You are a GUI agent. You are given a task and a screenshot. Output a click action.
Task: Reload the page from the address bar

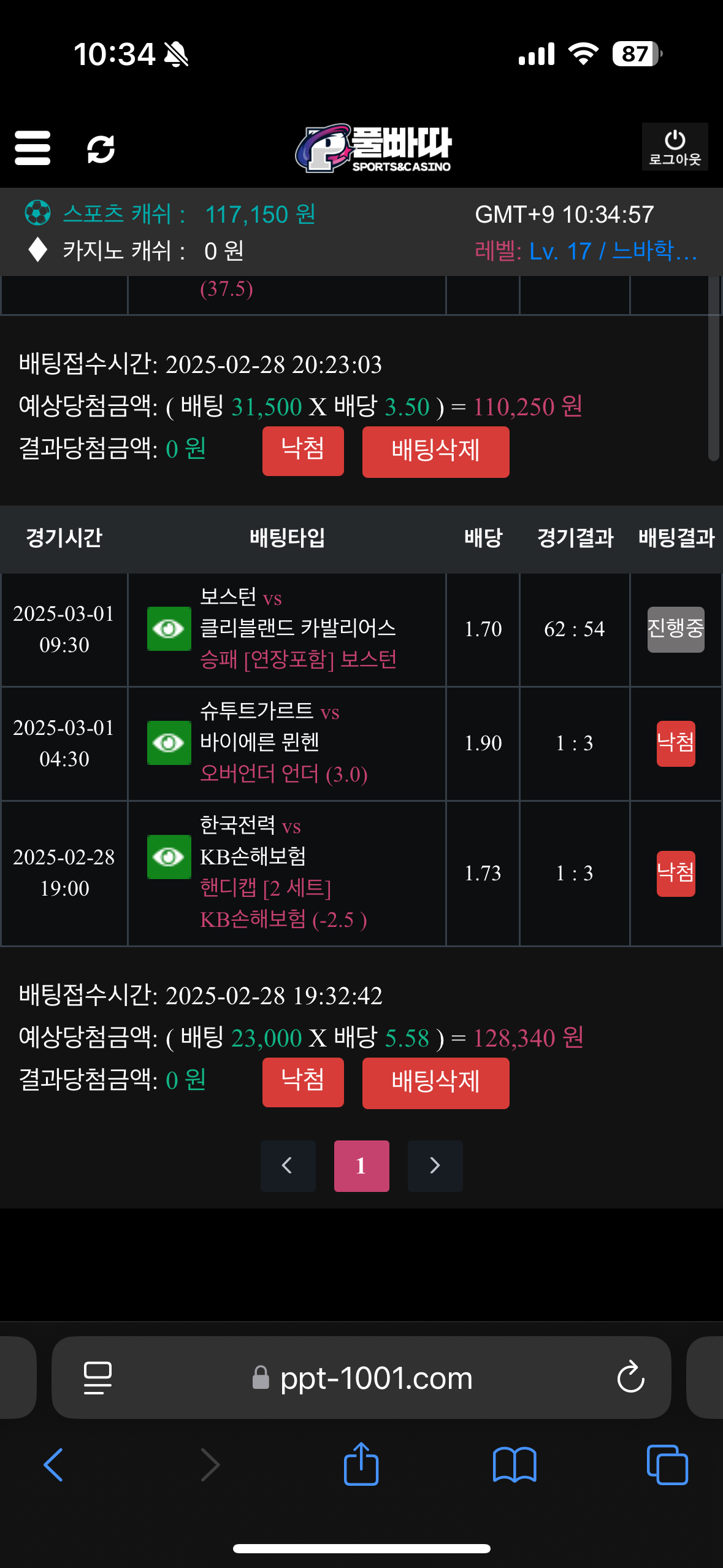click(630, 1378)
